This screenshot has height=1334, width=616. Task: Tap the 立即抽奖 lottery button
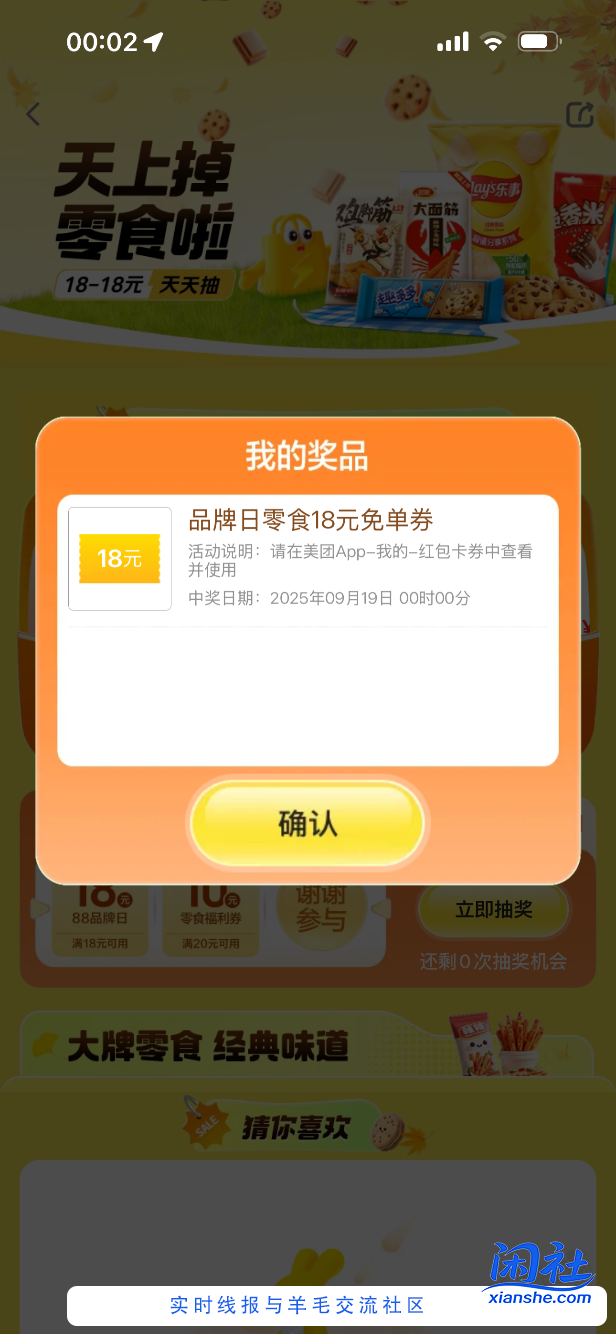[493, 909]
